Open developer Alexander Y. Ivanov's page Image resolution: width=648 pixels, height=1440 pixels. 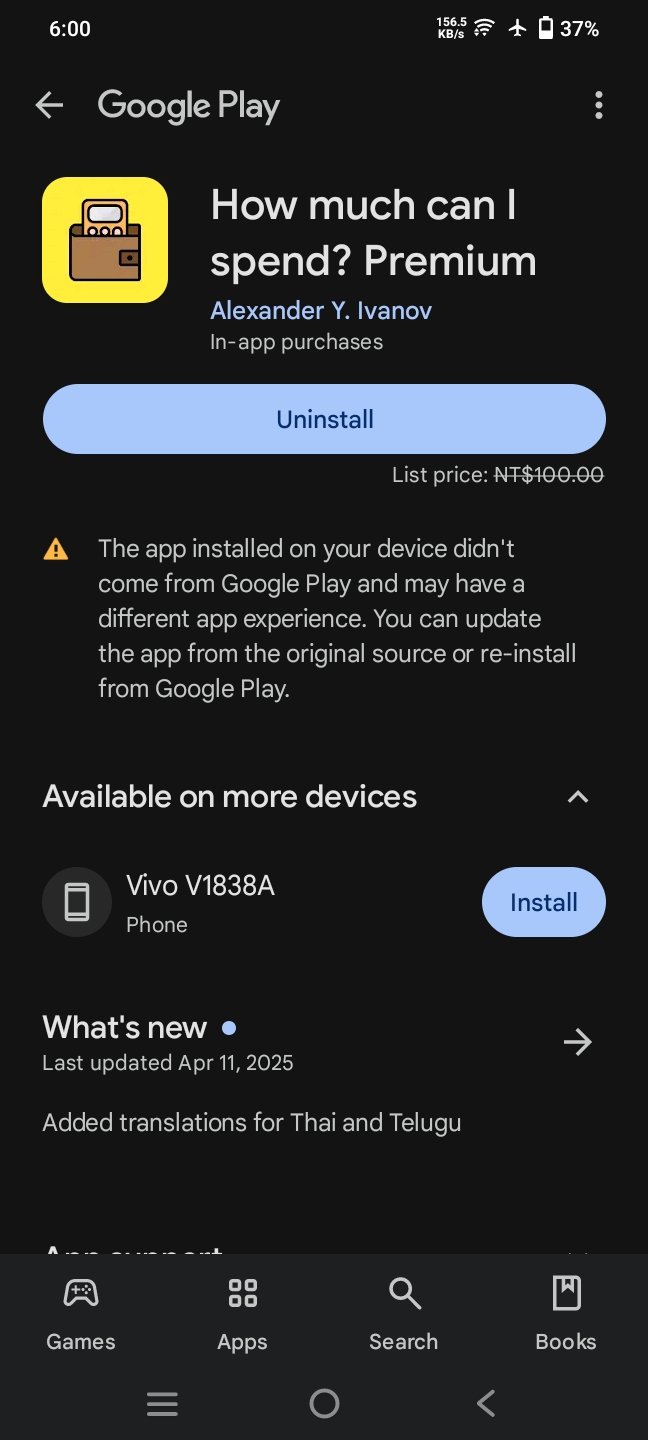pos(321,311)
